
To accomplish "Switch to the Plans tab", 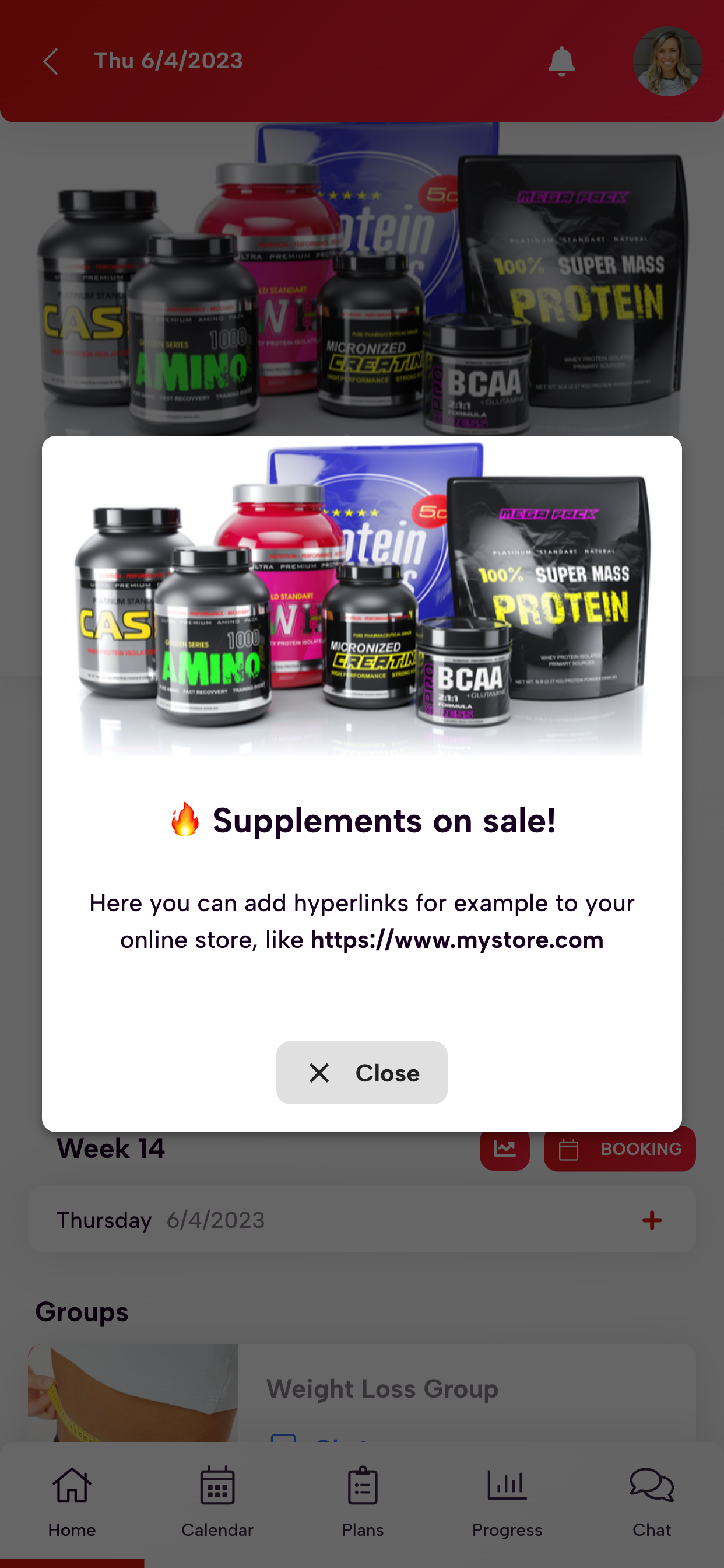I will [x=362, y=1501].
